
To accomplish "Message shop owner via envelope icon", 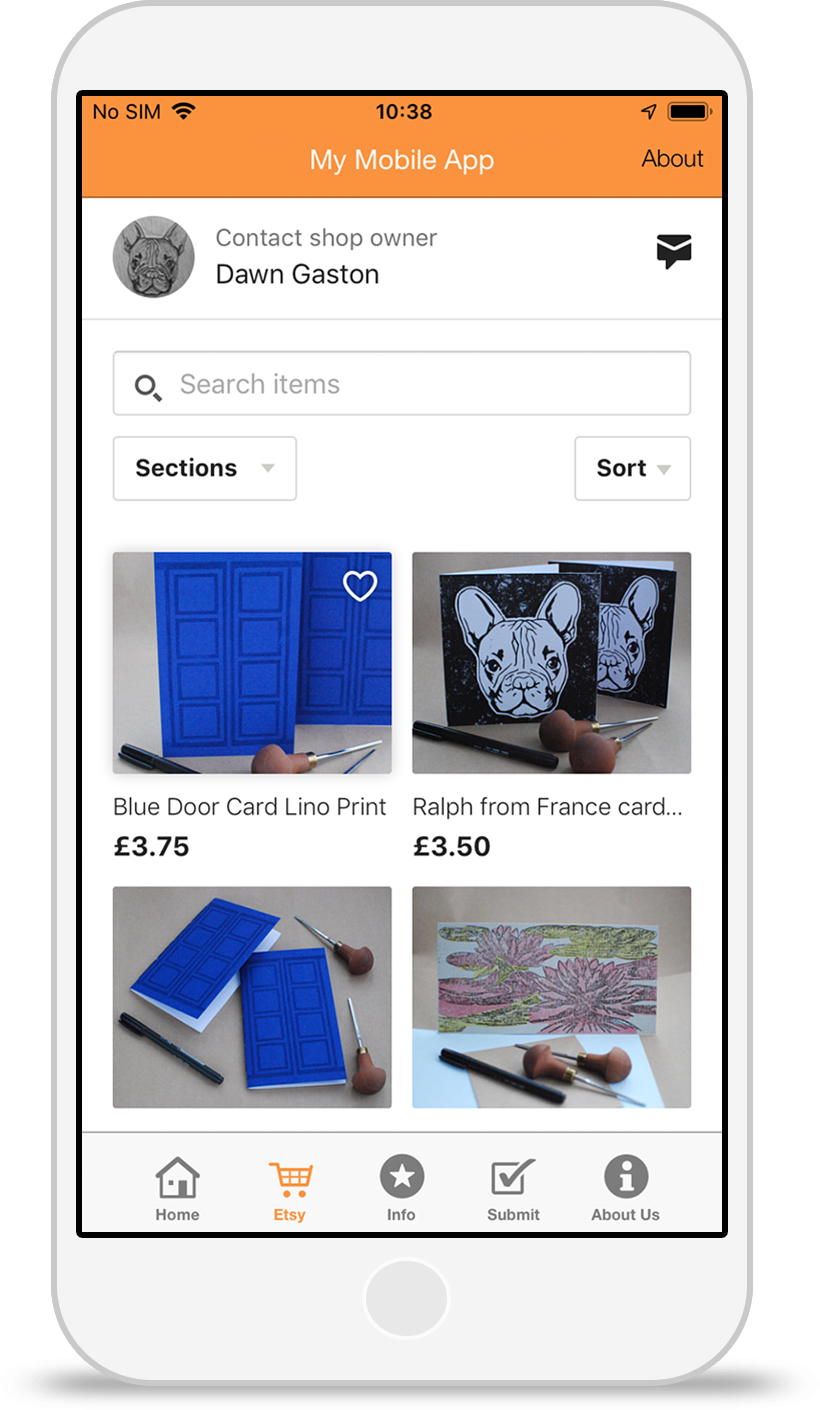I will (x=674, y=251).
